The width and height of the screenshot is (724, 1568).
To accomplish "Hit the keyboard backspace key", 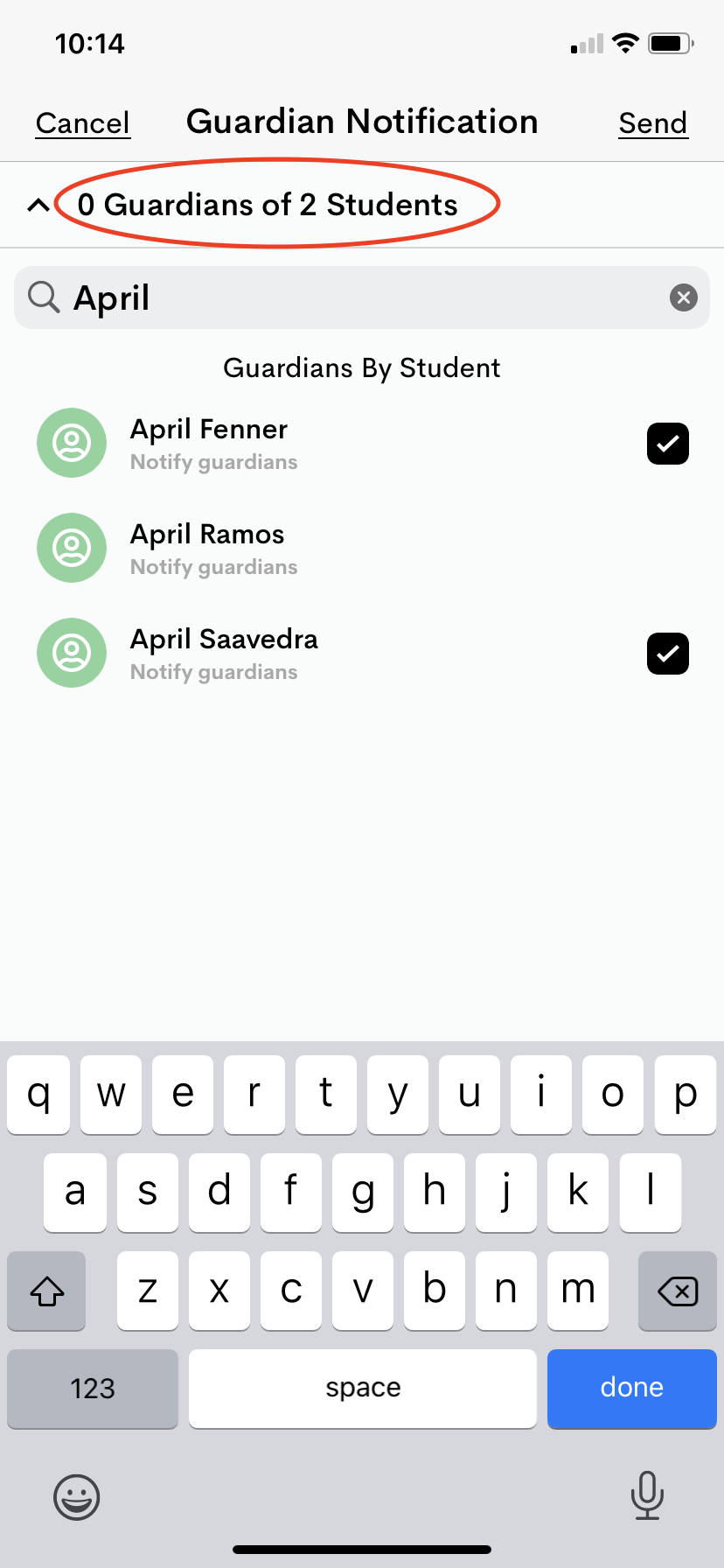I will pos(677,1291).
